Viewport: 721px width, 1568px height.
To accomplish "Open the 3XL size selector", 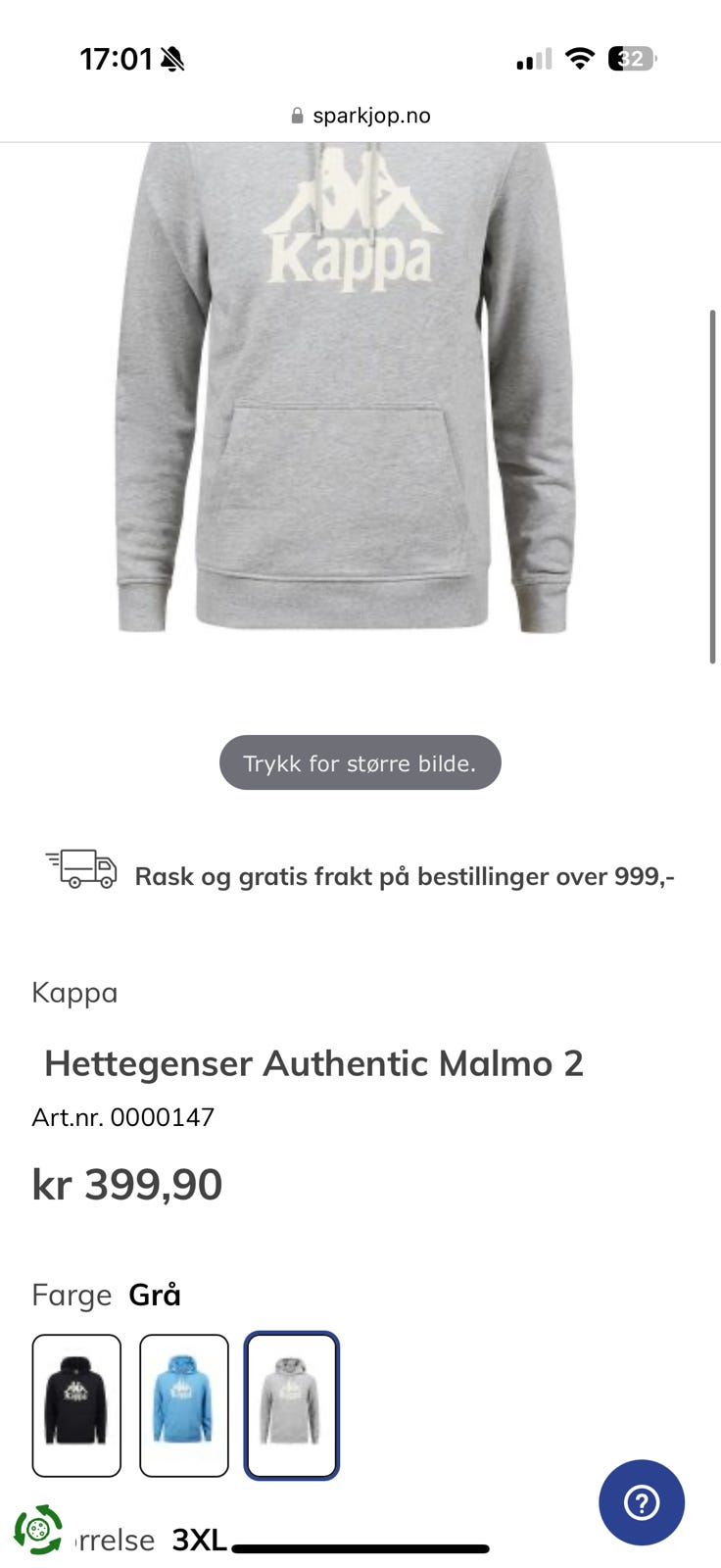I will point(199,1540).
